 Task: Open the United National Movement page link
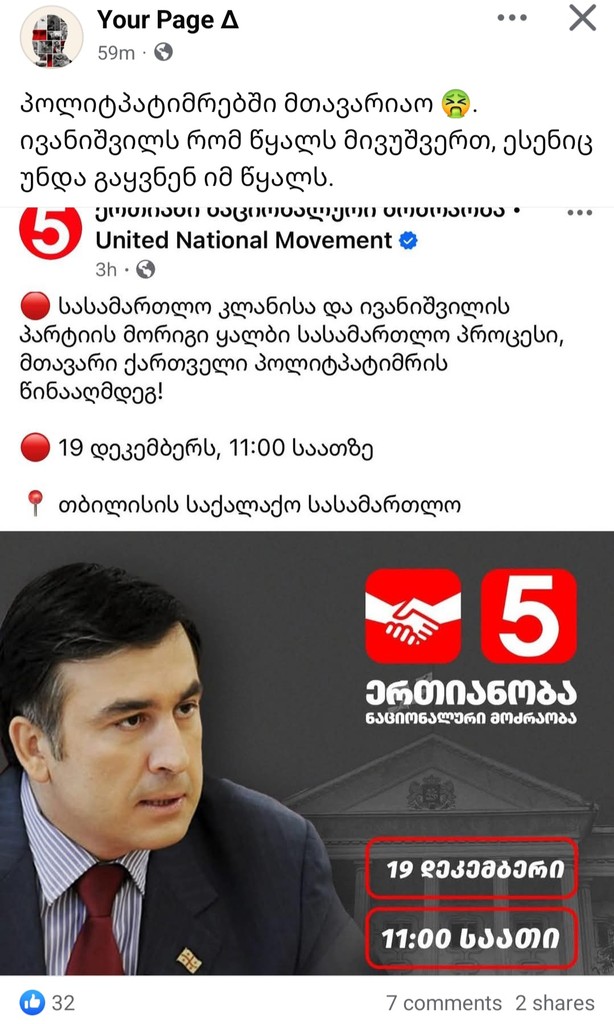(x=243, y=240)
